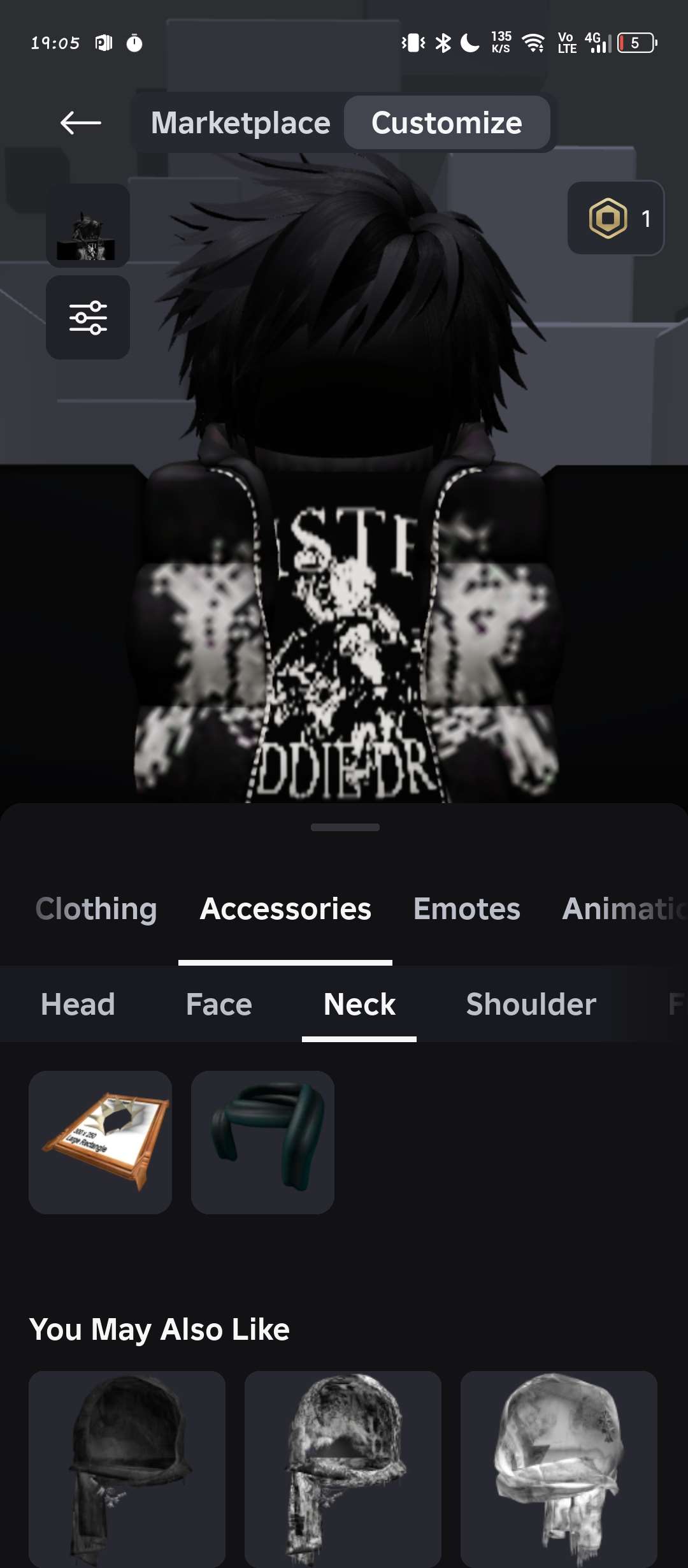Select the Accessories category

285,909
